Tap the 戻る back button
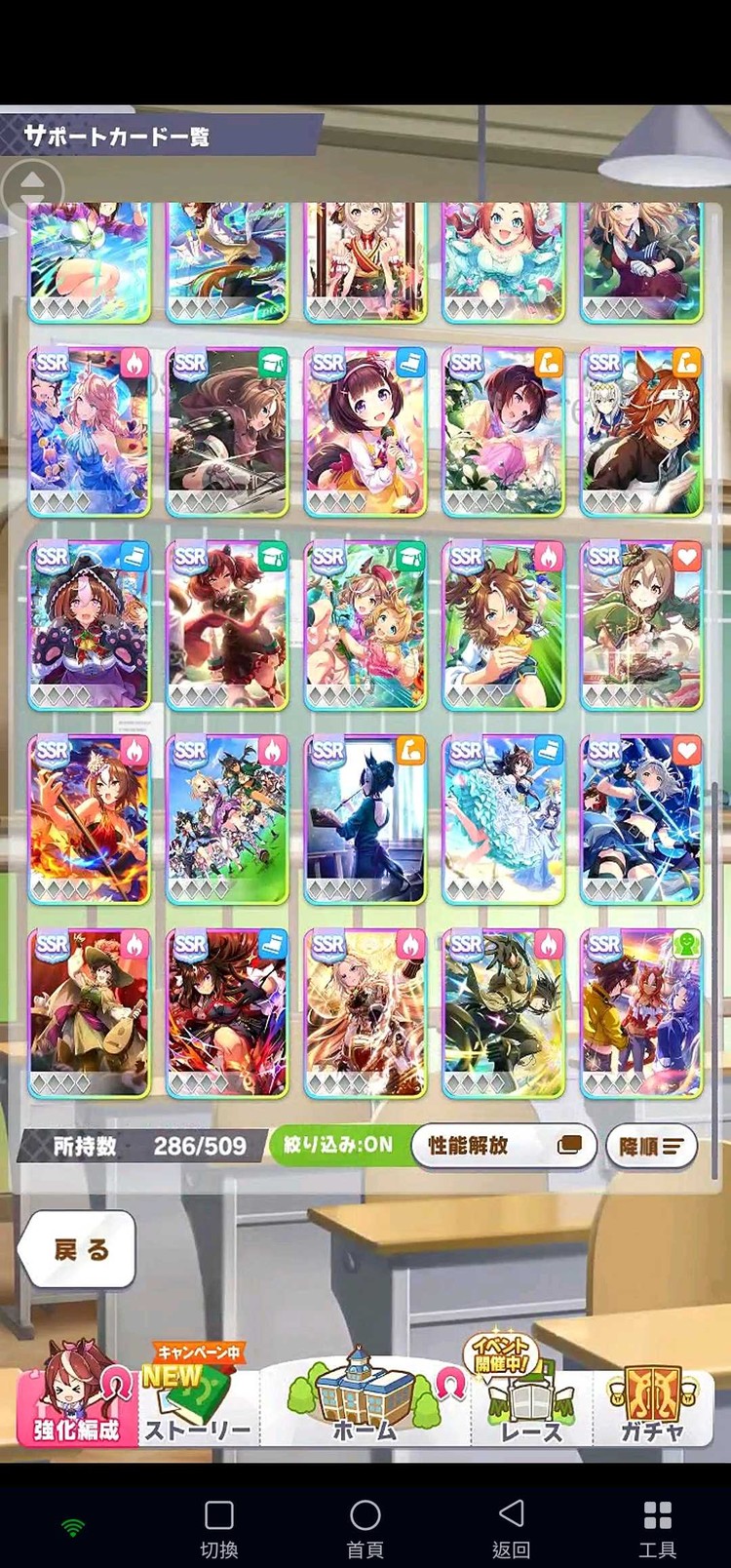 coord(79,1249)
